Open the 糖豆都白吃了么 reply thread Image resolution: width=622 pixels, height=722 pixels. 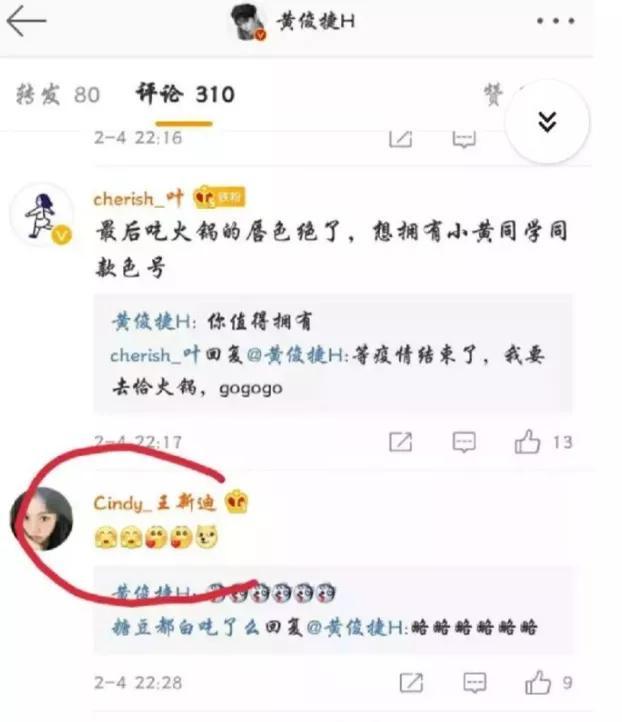[x=324, y=627]
